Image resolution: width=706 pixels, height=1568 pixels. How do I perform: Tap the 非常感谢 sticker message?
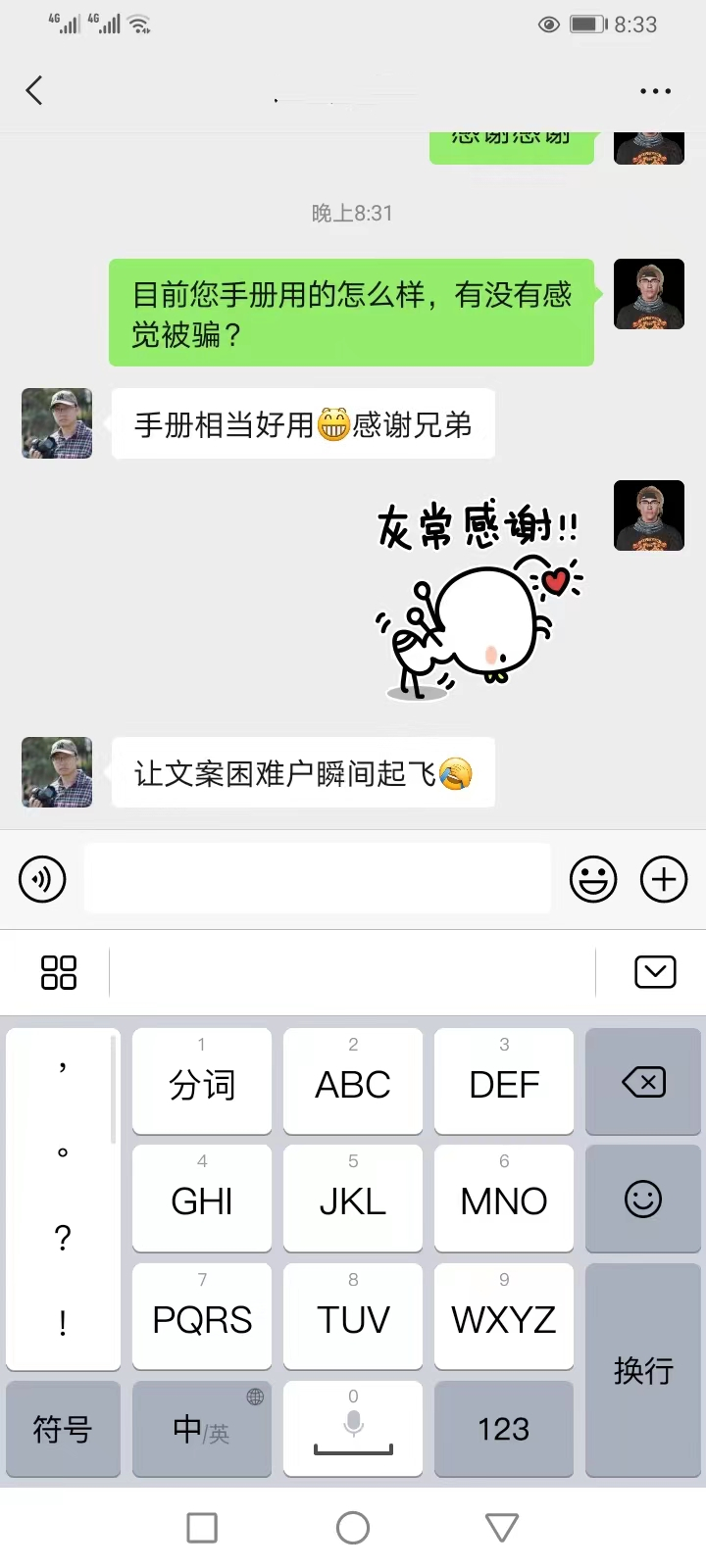pos(479,600)
